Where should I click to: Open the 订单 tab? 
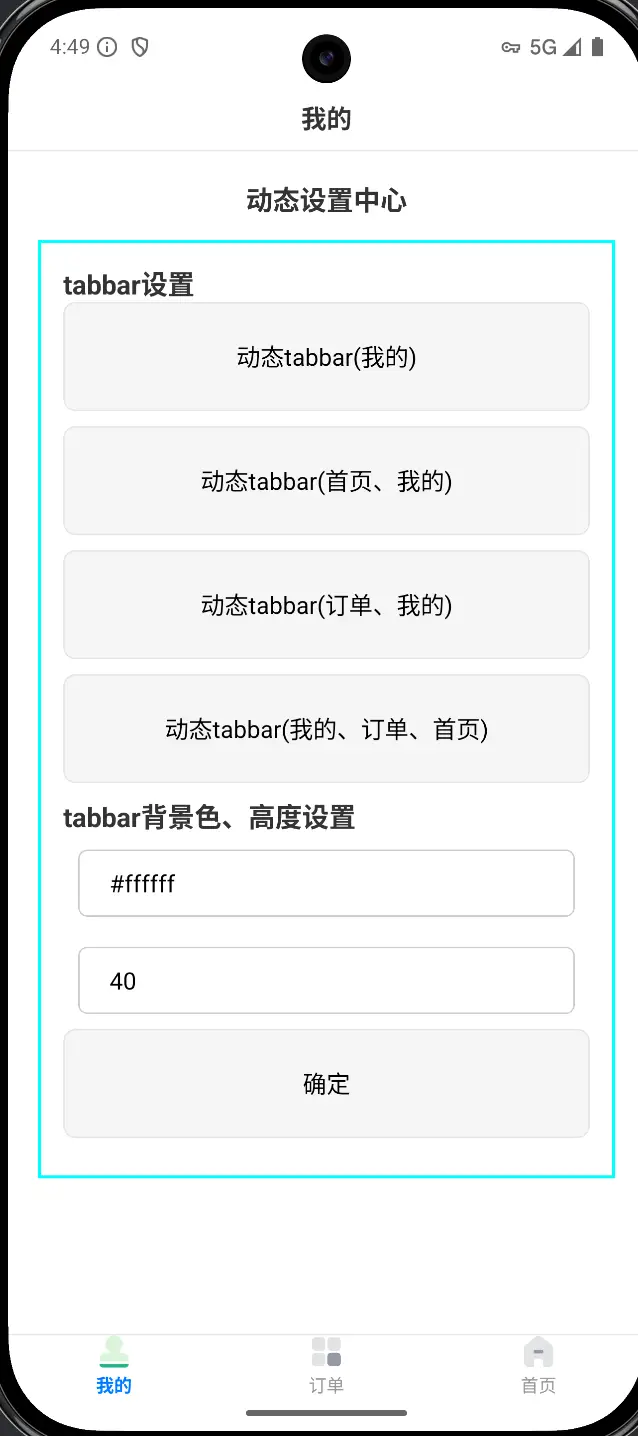point(326,1365)
